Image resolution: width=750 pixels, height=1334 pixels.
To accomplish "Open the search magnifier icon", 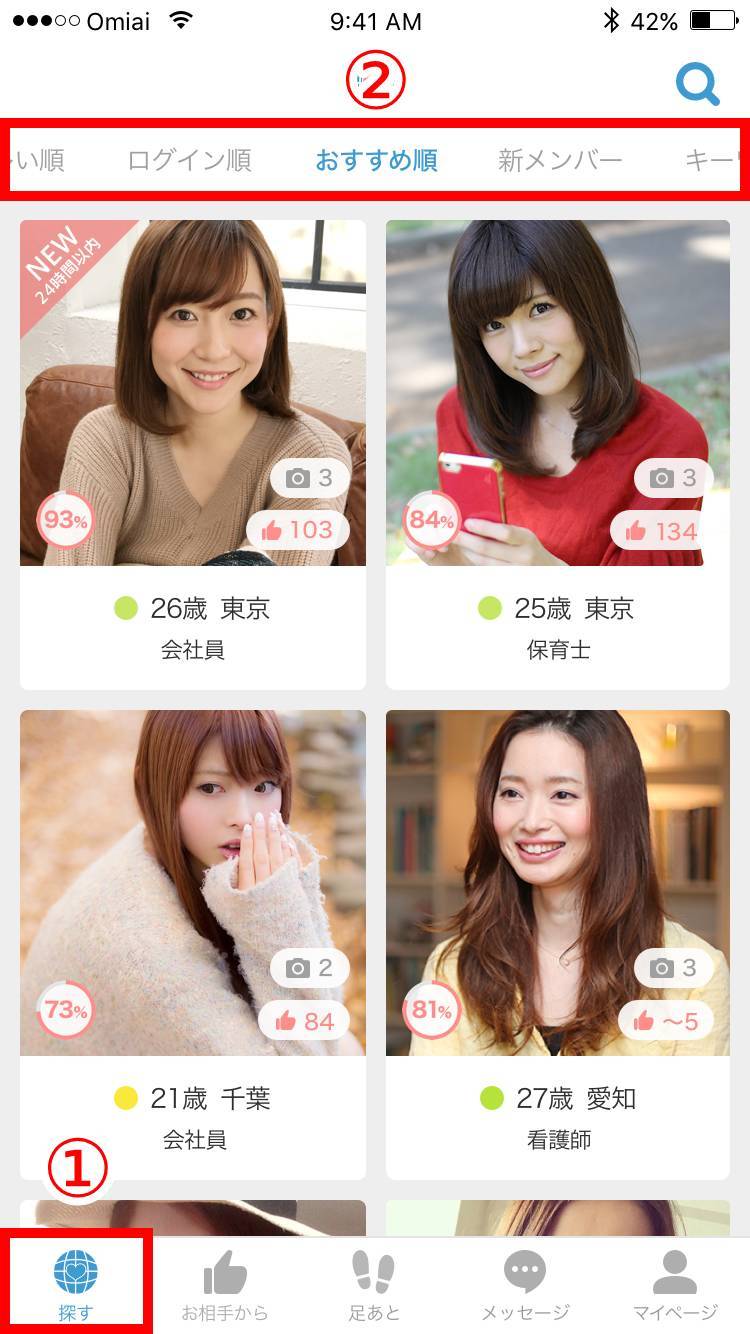I will pyautogui.click(x=697, y=83).
